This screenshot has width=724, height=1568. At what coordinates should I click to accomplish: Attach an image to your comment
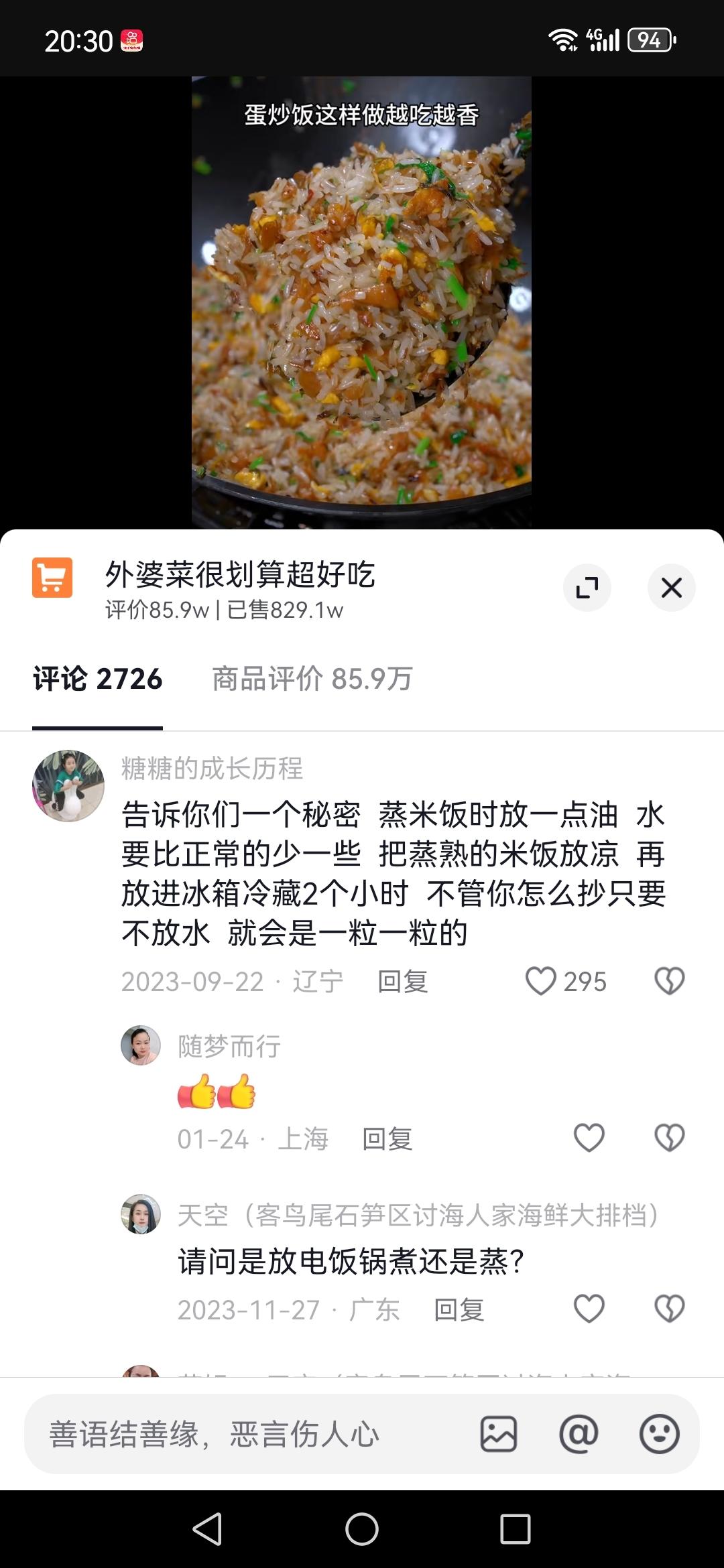499,1434
